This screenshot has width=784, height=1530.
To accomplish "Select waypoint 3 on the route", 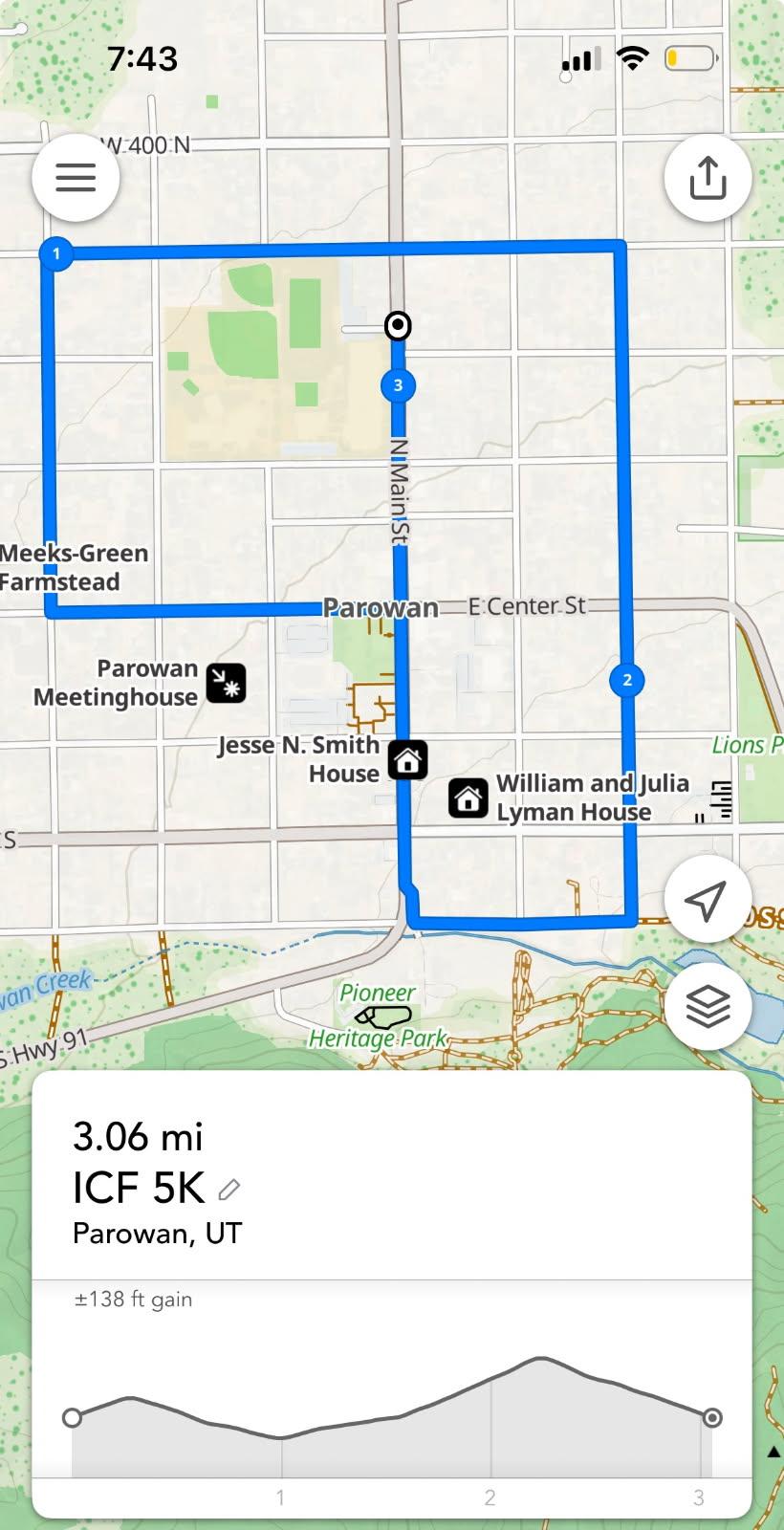I will pos(398,385).
